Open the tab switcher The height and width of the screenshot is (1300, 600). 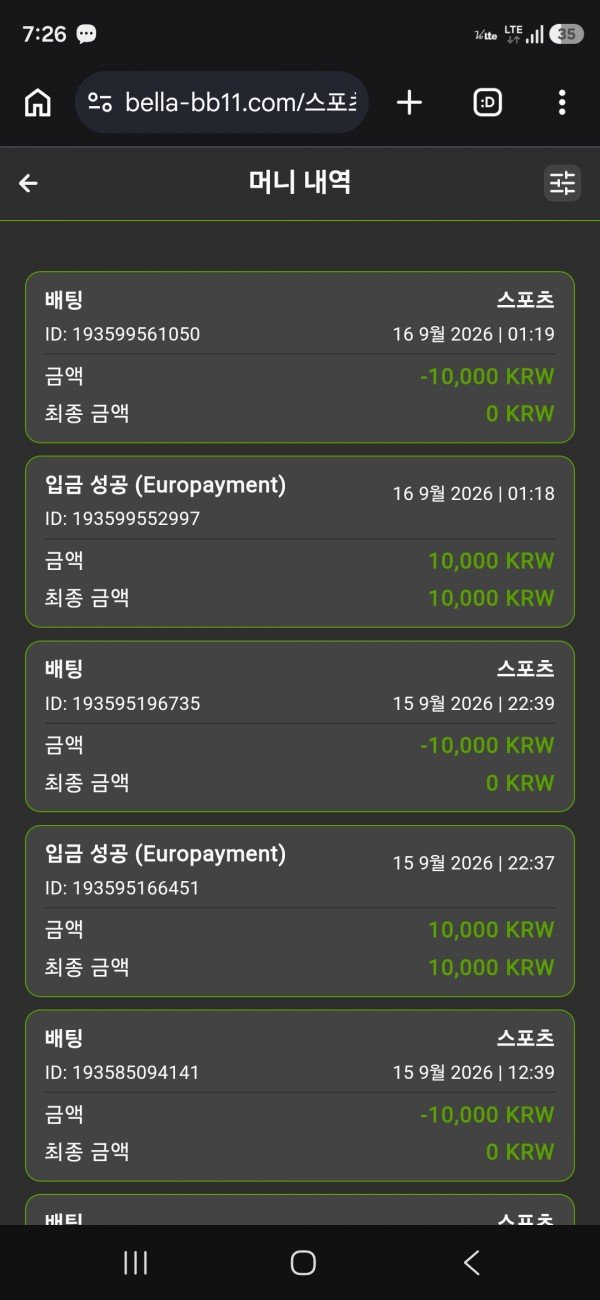pyautogui.click(x=487, y=102)
